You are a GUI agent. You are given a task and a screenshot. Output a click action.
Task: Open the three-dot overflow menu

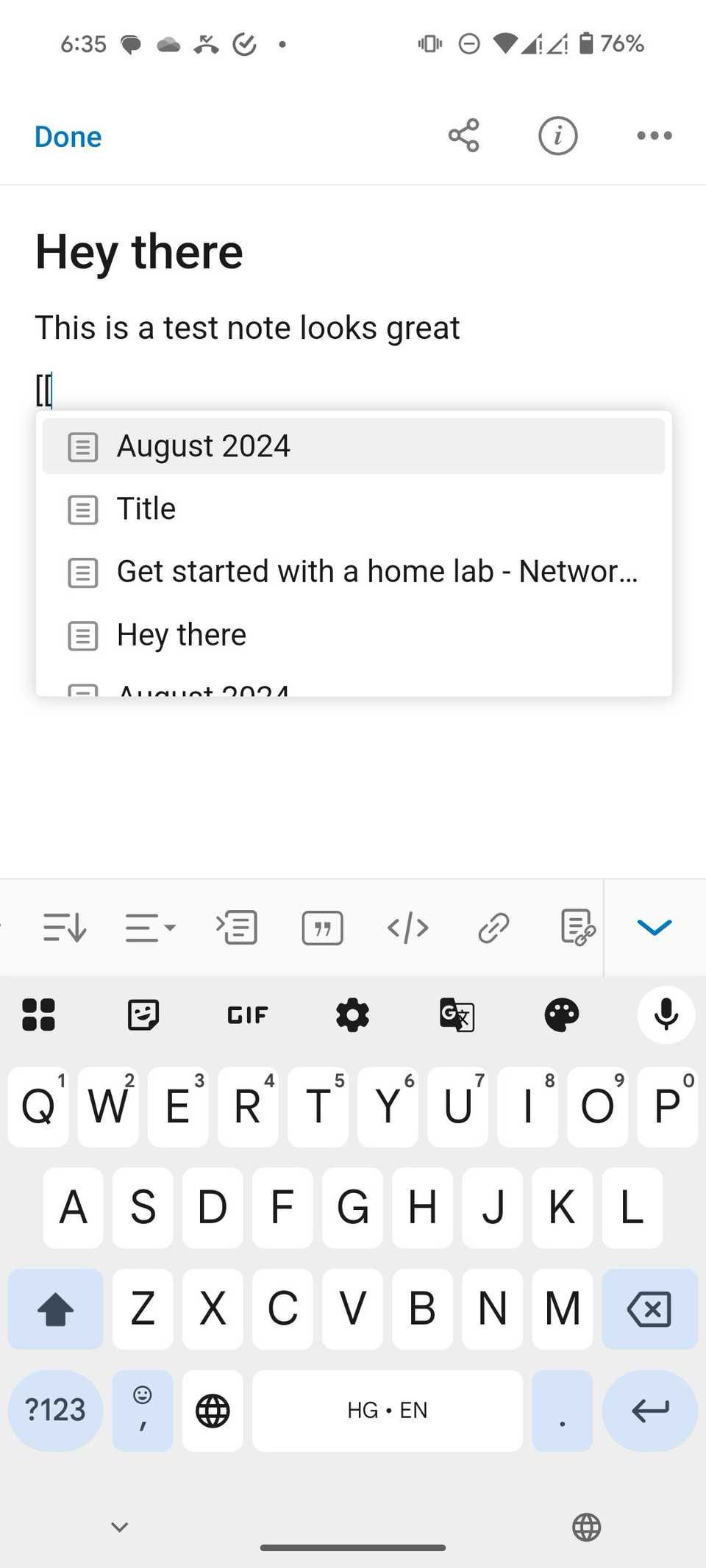click(x=654, y=135)
